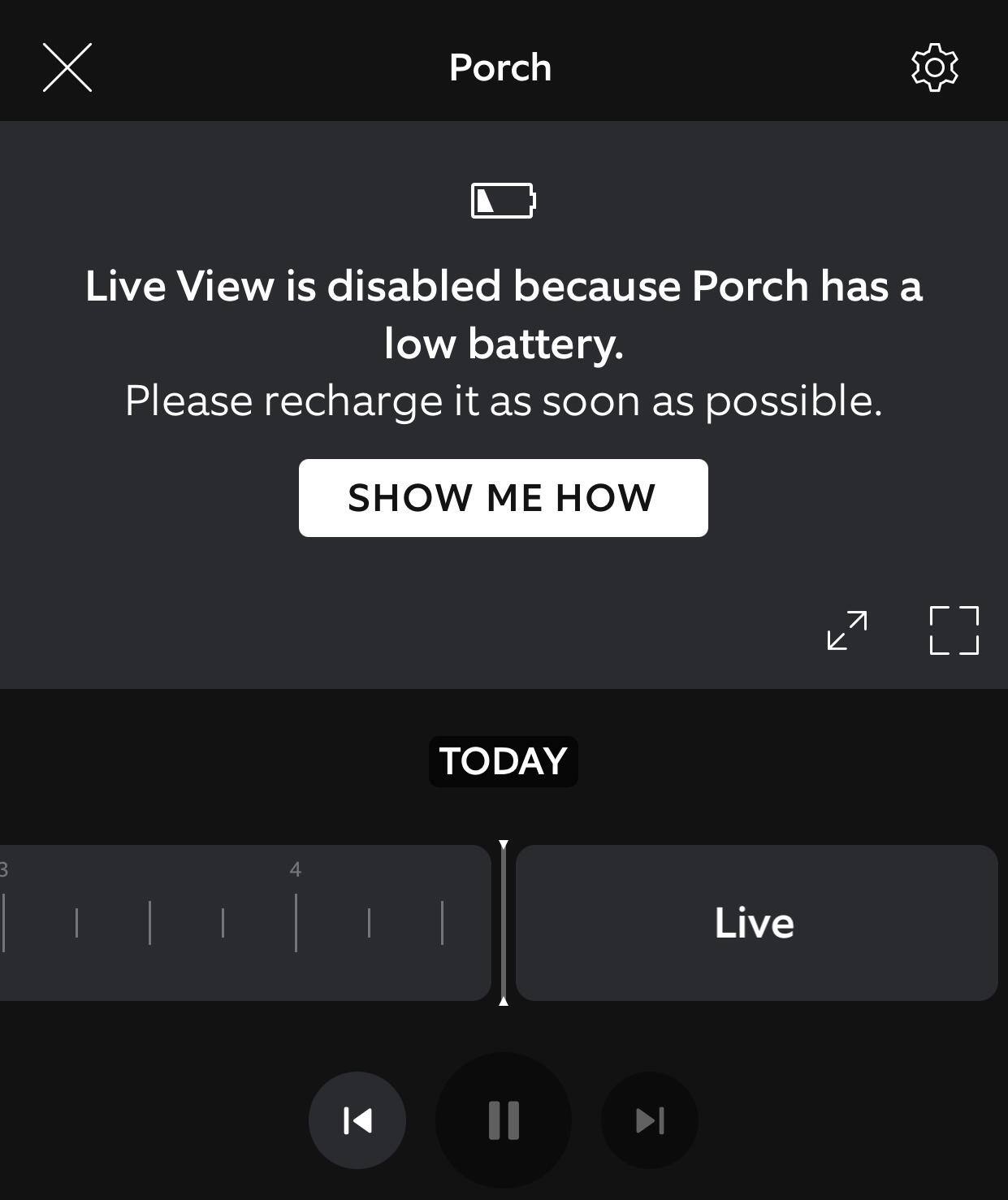Open the TODAY date selector

click(503, 761)
